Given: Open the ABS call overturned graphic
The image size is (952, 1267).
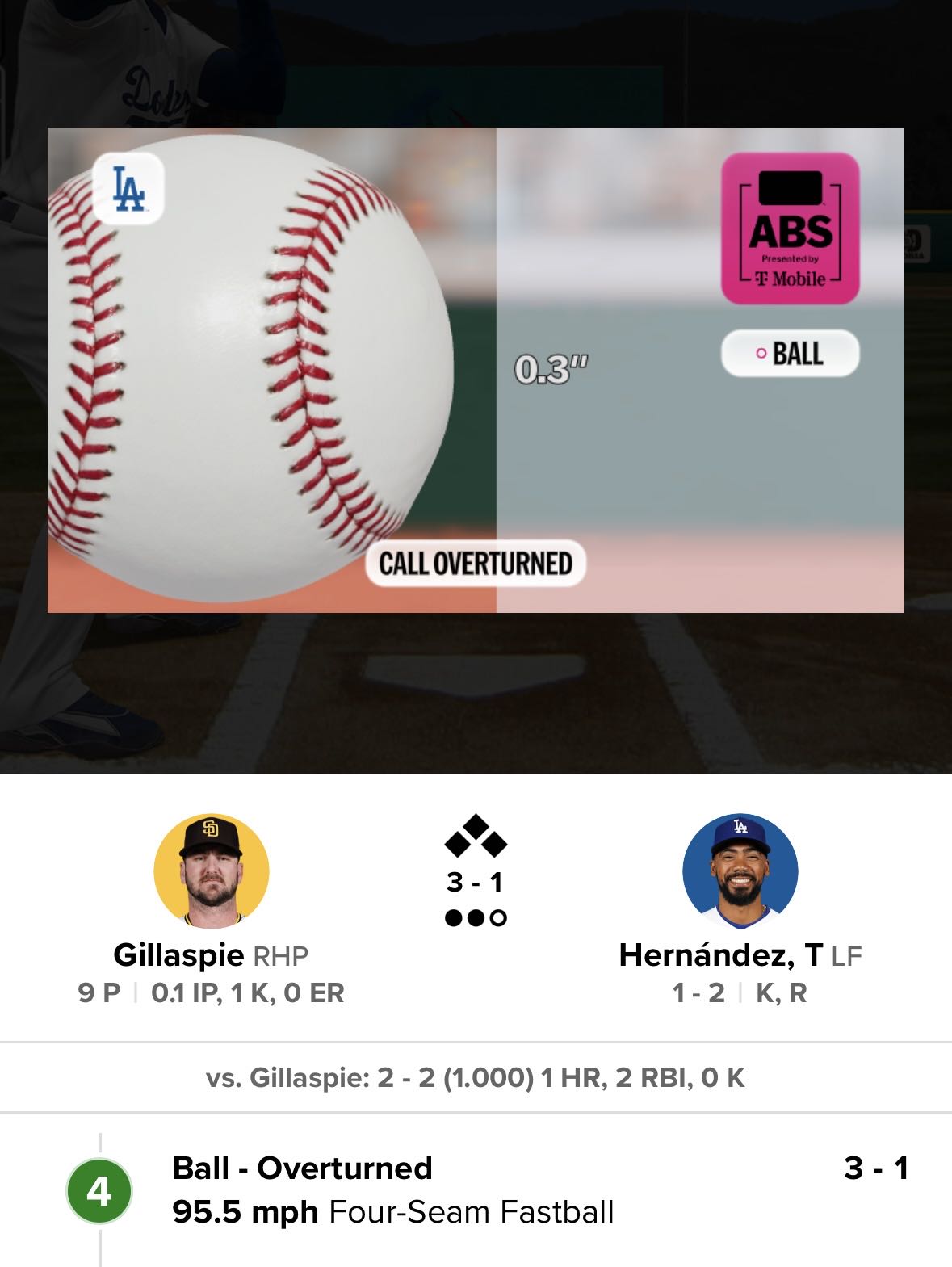Looking at the screenshot, I should pos(476,370).
